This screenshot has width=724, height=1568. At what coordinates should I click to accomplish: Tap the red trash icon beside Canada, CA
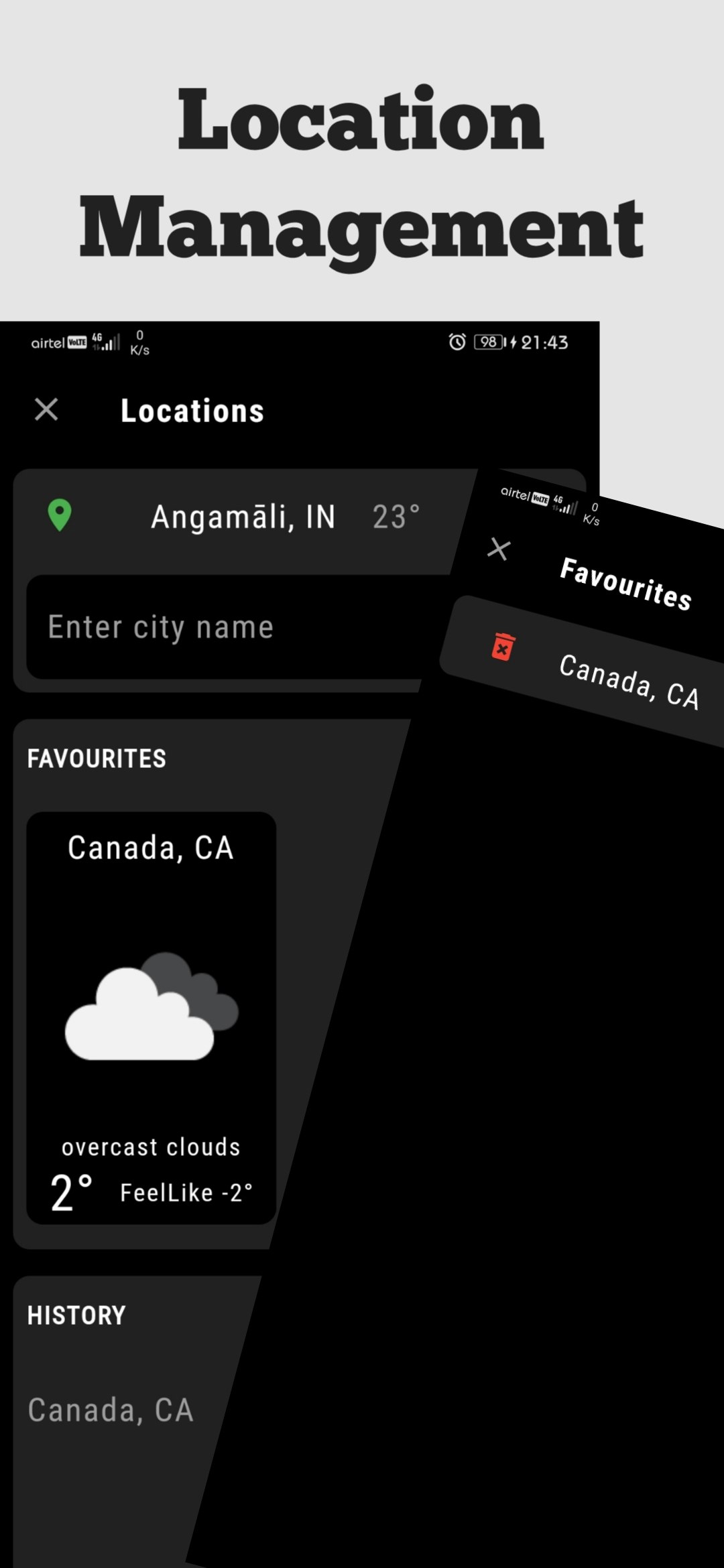pos(503,649)
